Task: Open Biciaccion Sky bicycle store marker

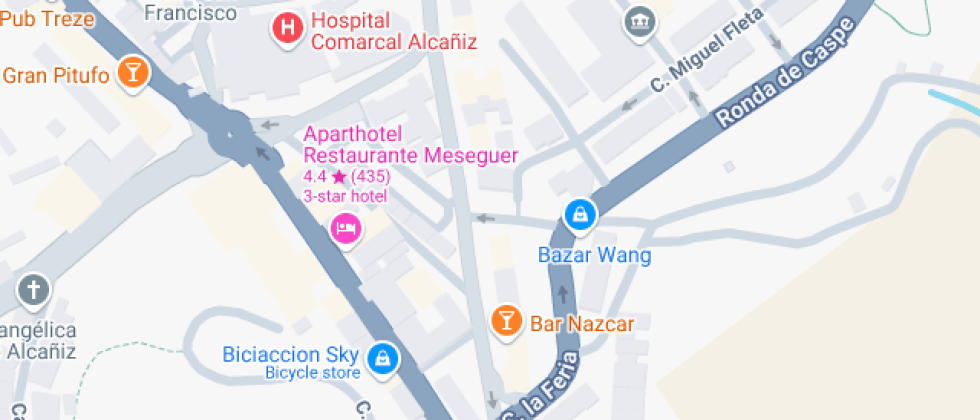Action: pyautogui.click(x=382, y=360)
